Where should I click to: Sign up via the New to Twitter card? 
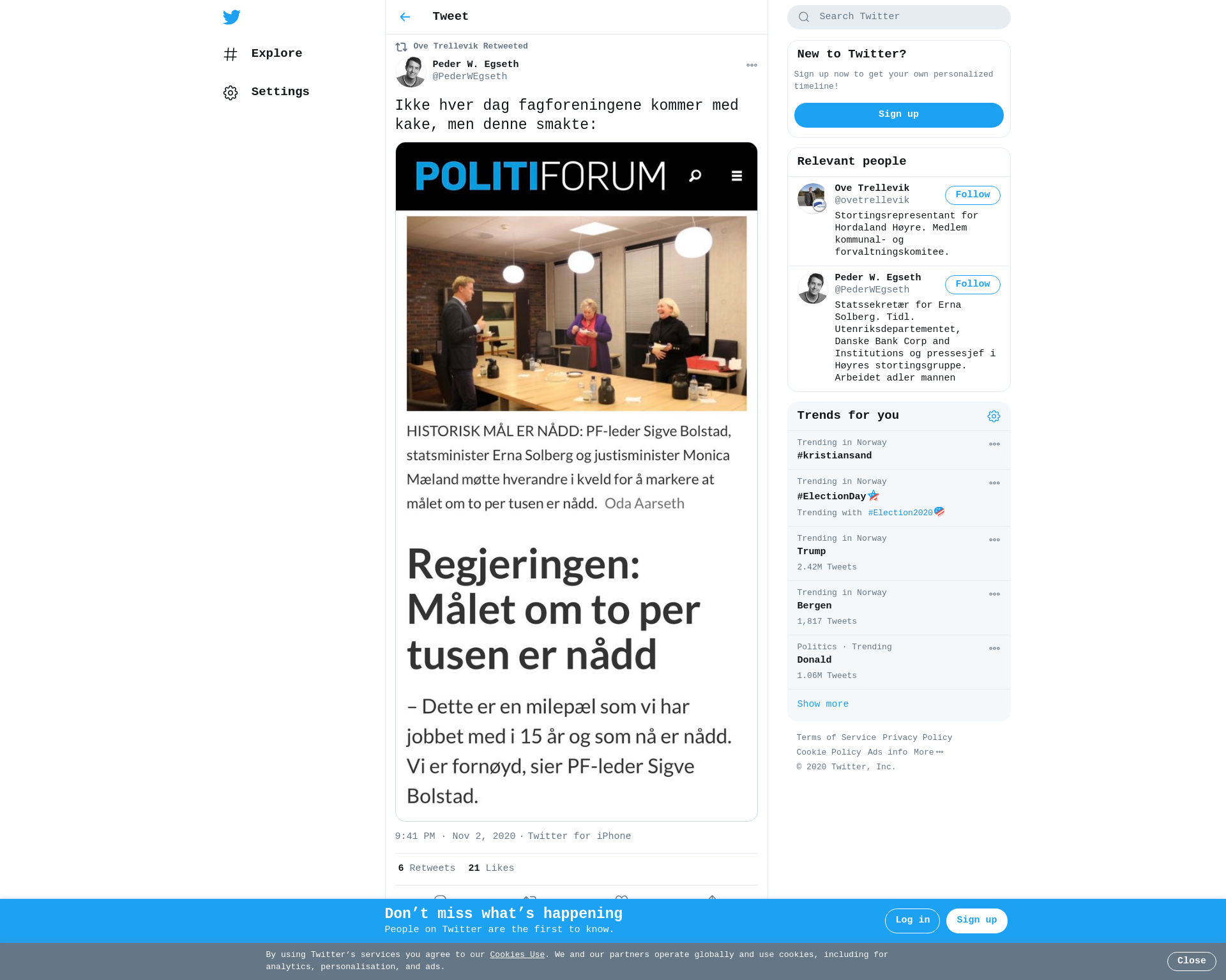coord(898,114)
